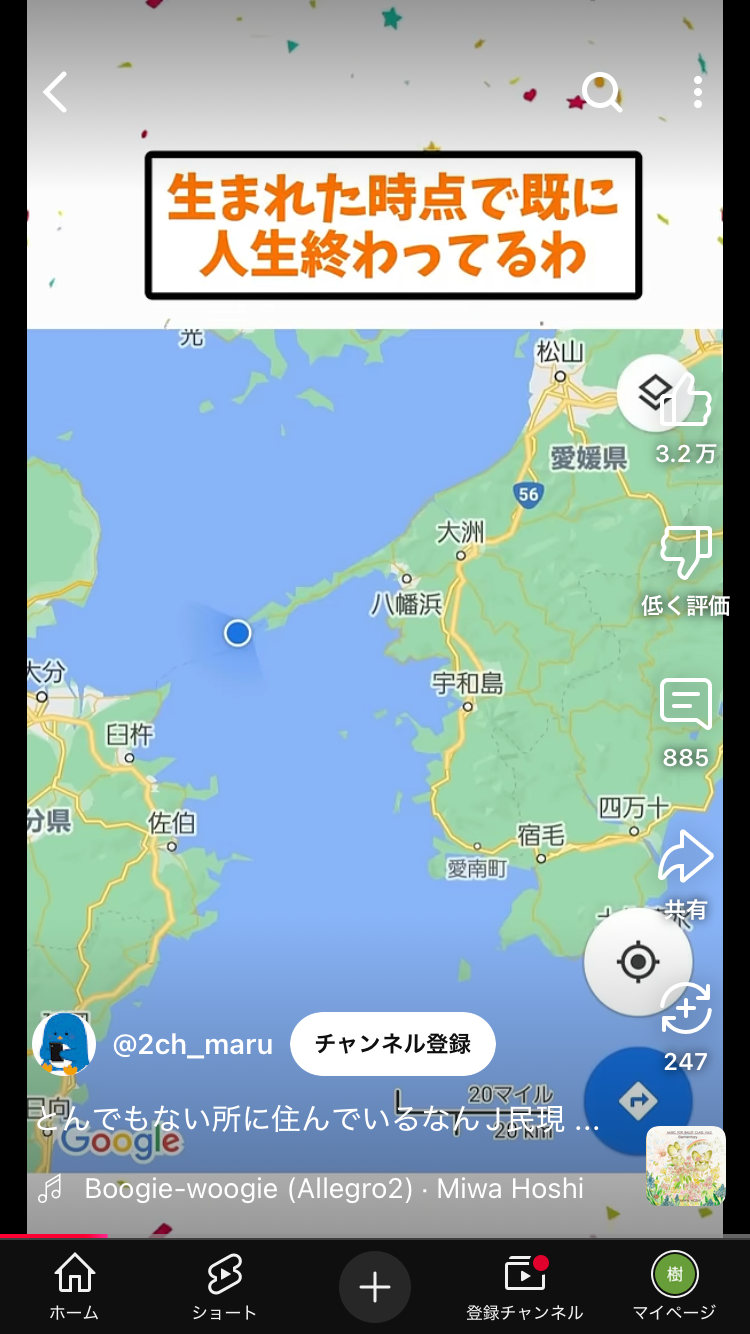
Task: Open the @2ch_maru channel name
Action: tap(193, 1044)
